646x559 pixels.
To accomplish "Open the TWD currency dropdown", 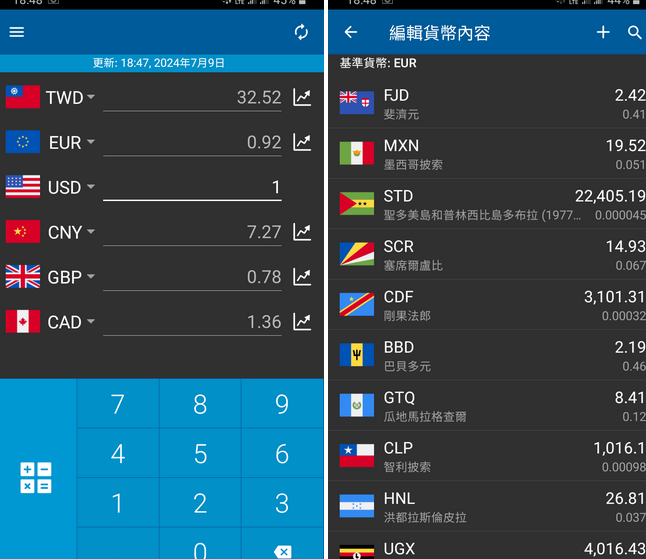I will coord(70,97).
